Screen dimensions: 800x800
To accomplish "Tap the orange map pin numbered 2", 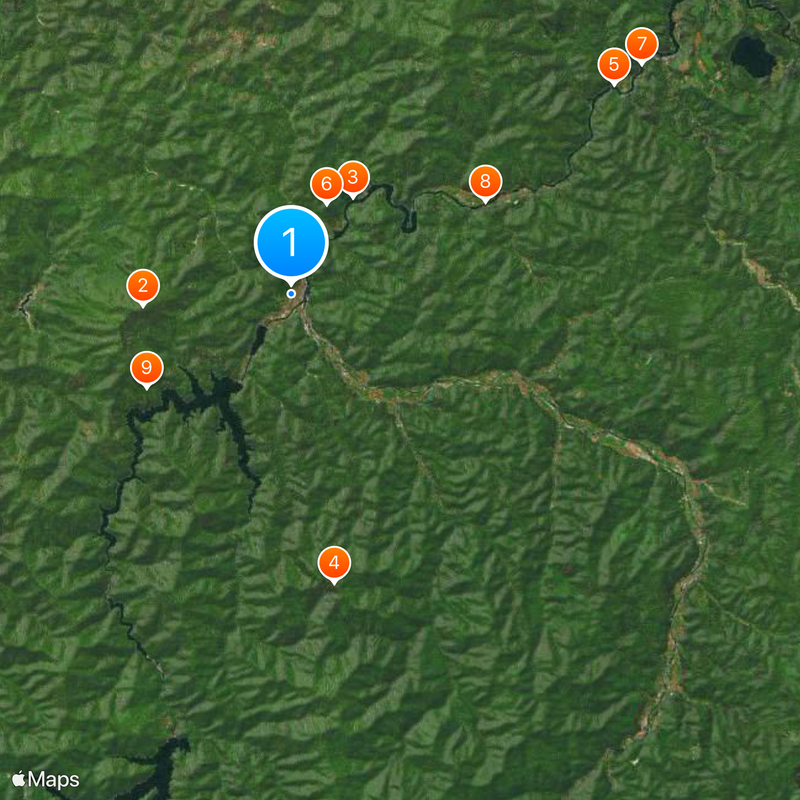I will (143, 286).
